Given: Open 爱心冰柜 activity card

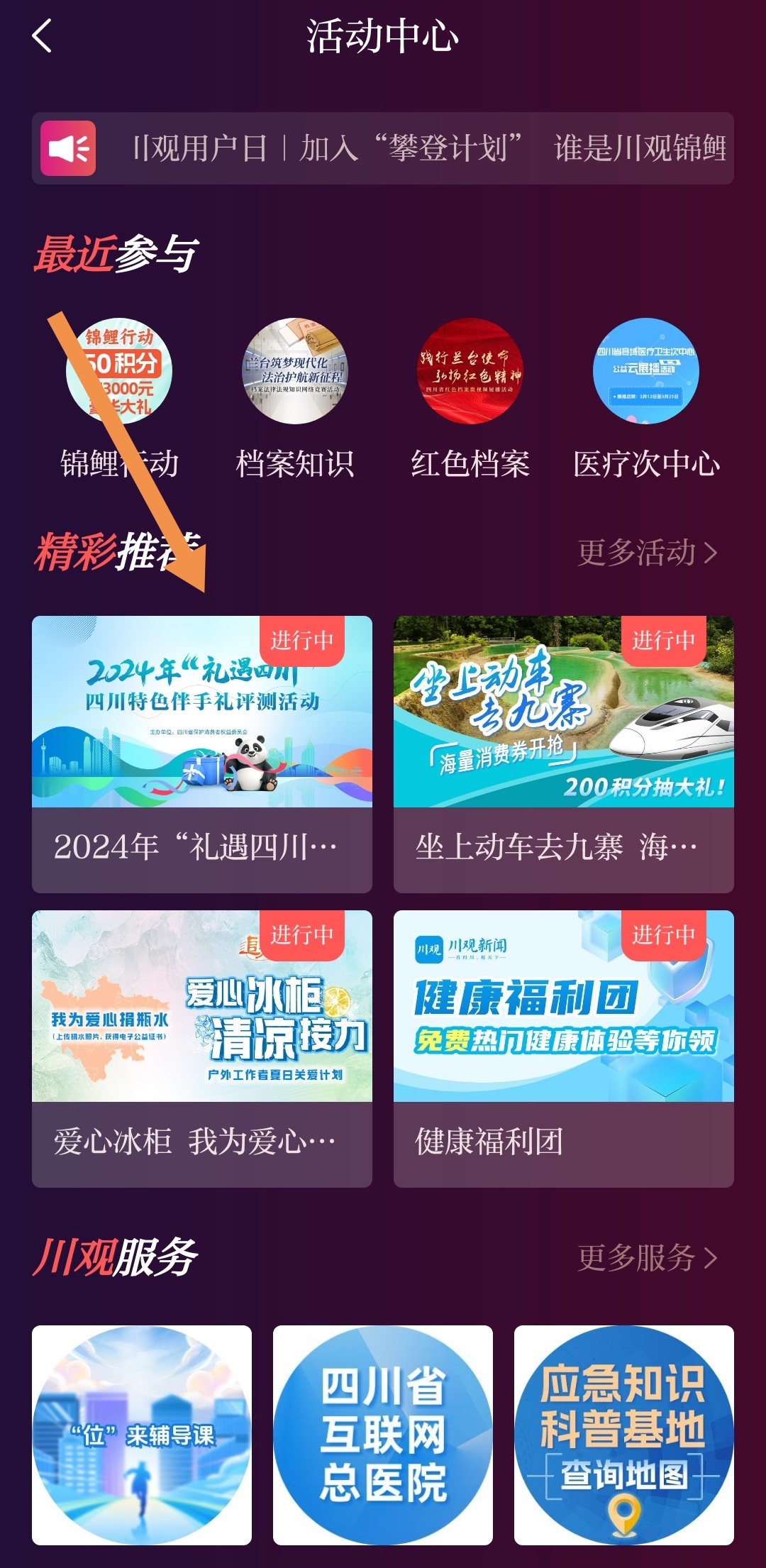Looking at the screenshot, I should [202, 1048].
